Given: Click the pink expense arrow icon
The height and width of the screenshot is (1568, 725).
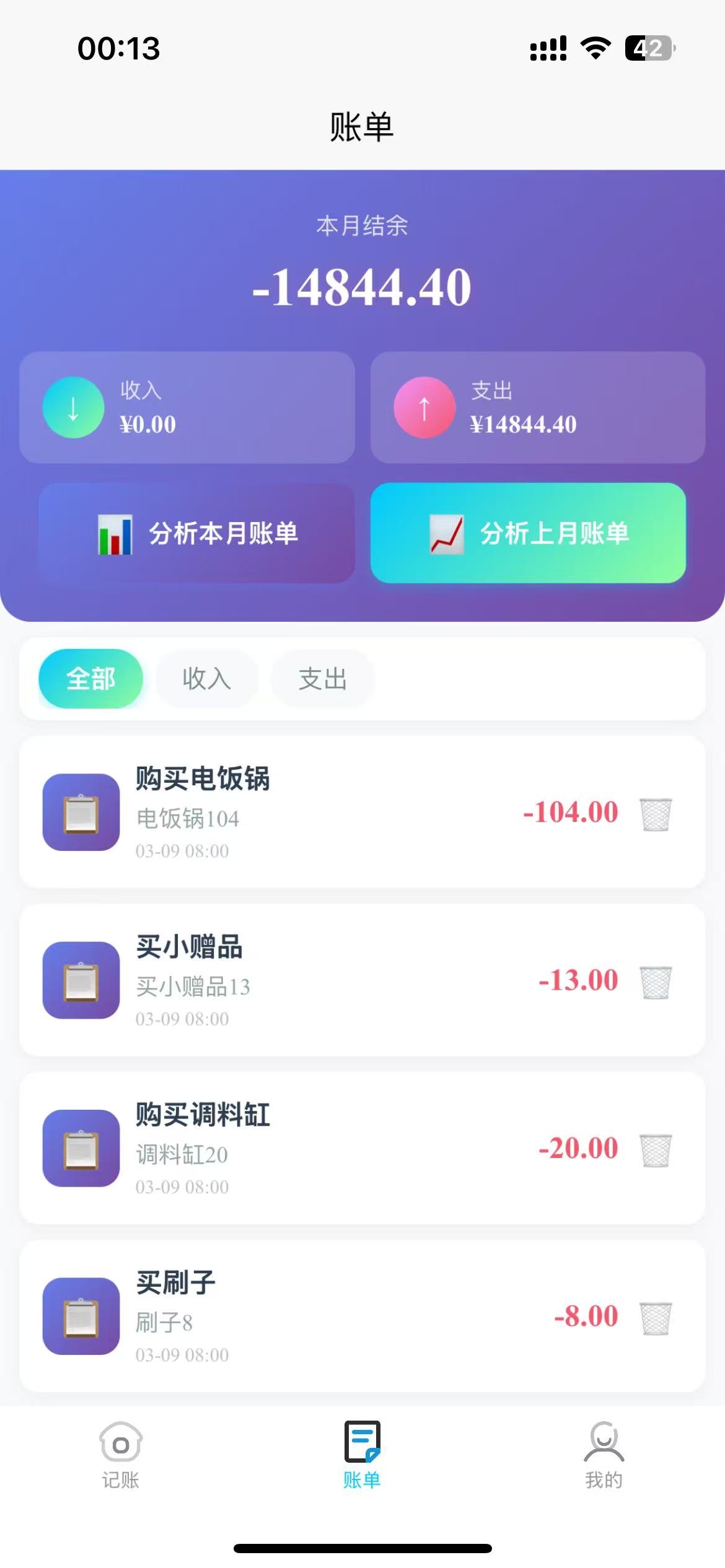Looking at the screenshot, I should 424,407.
